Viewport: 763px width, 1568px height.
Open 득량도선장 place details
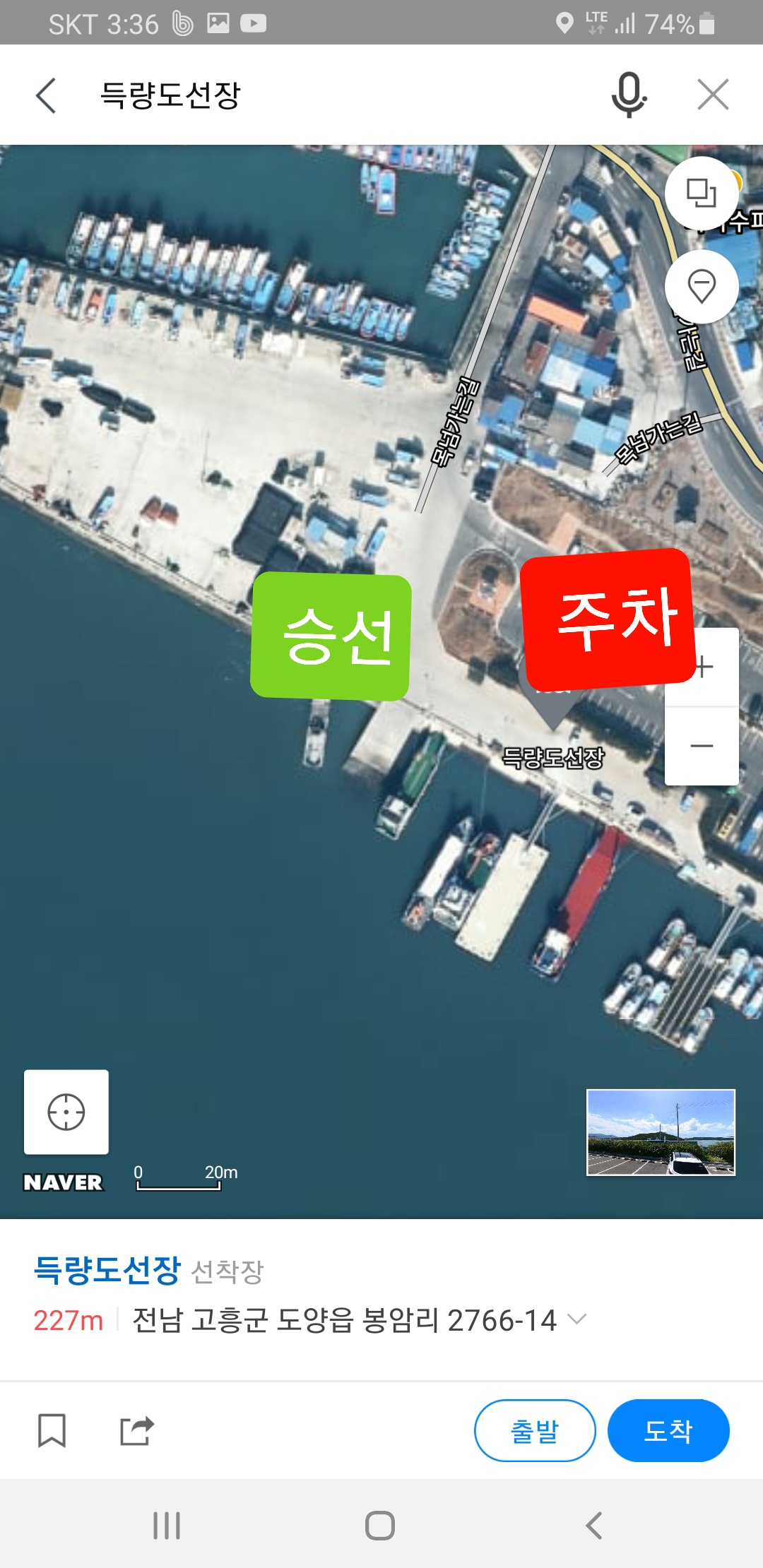coord(107,1270)
